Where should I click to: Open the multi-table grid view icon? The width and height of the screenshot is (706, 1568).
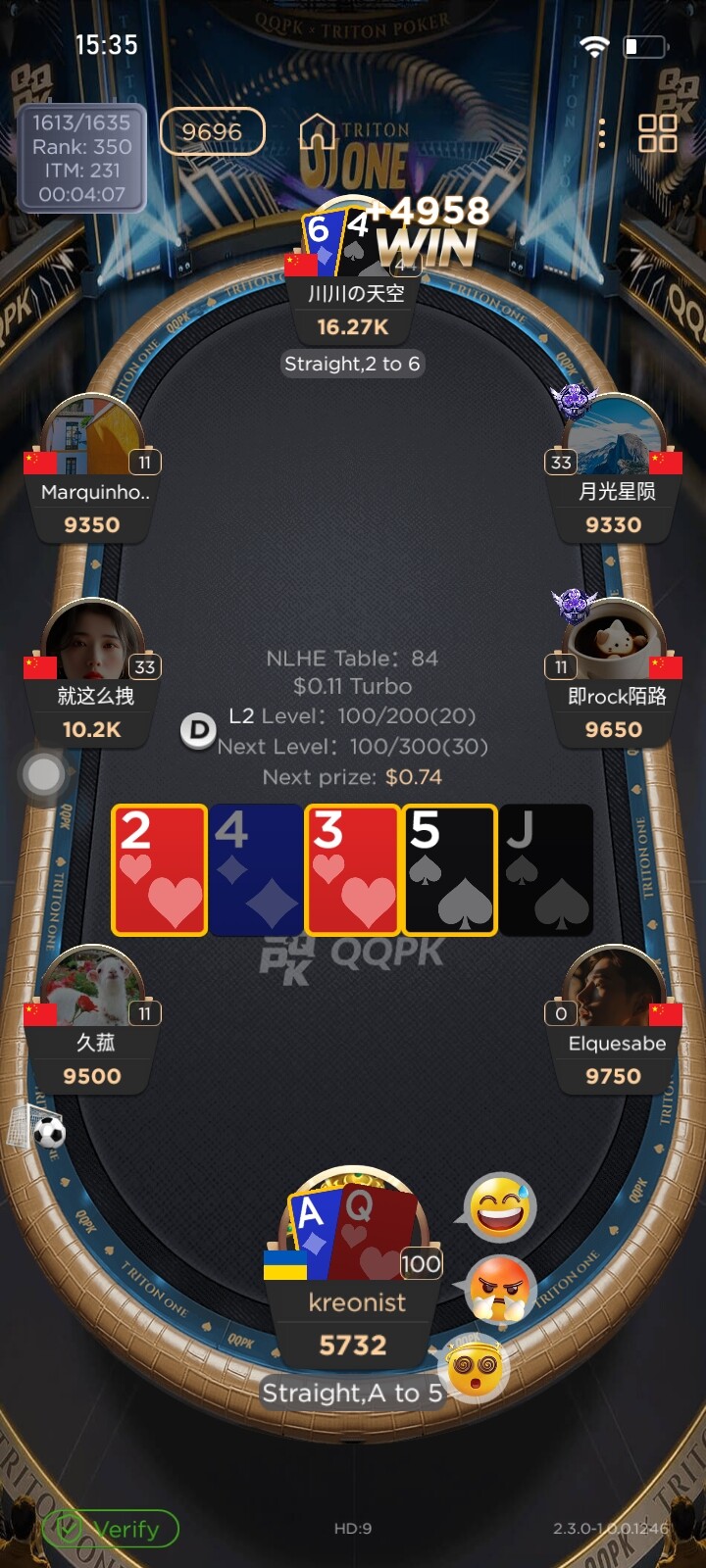pyautogui.click(x=657, y=133)
